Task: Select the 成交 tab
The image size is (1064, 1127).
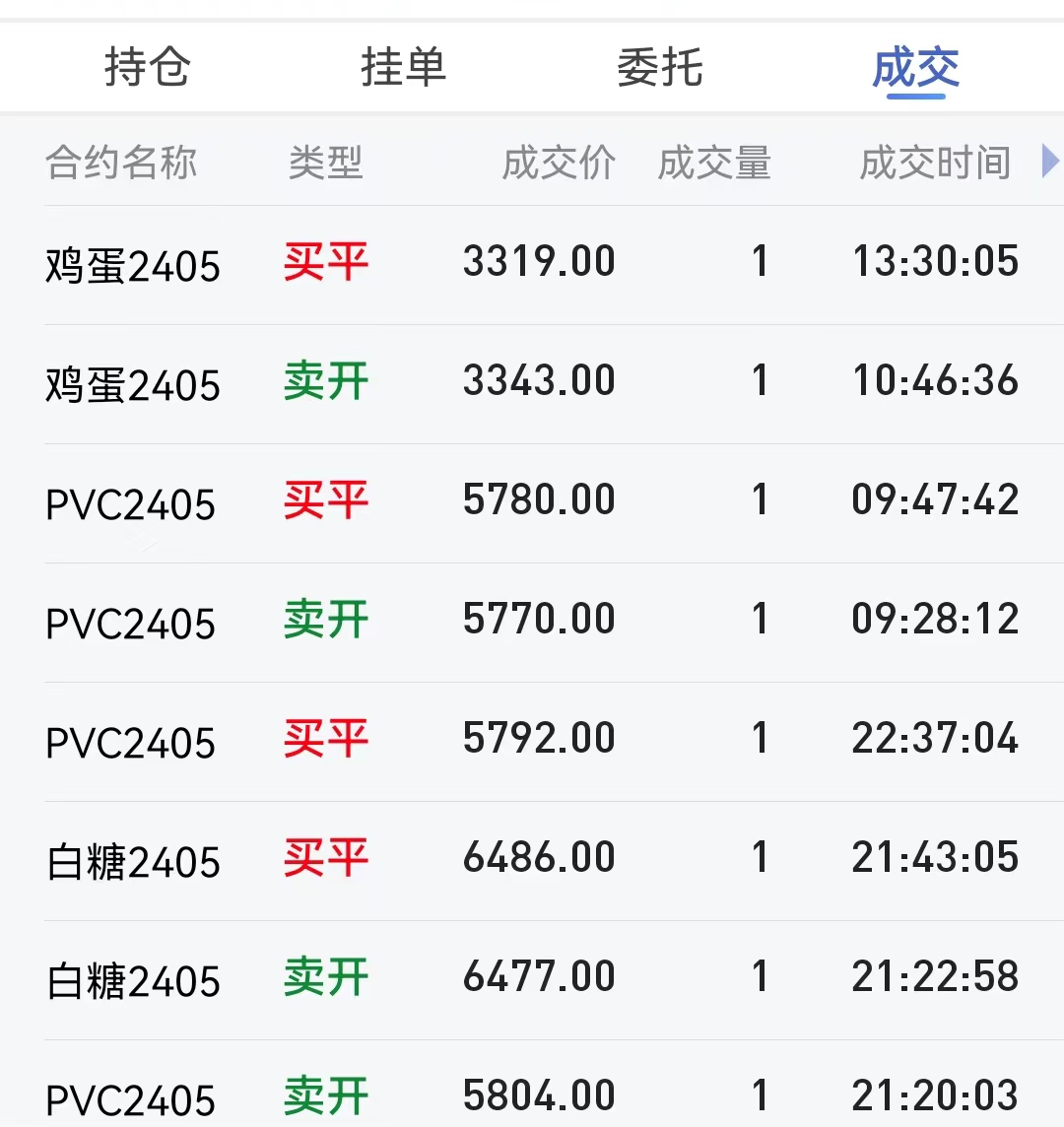Action: [x=915, y=68]
